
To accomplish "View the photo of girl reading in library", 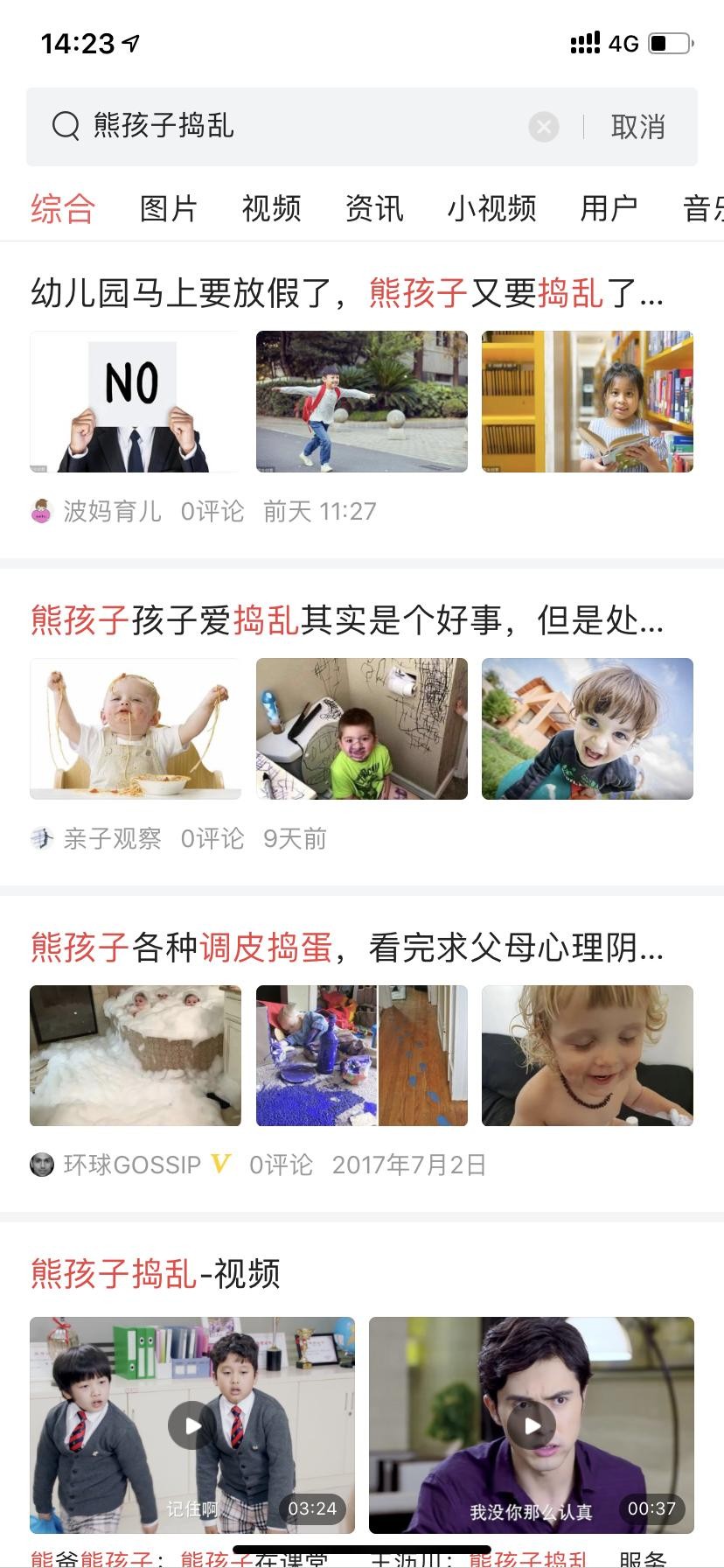I will (588, 402).
